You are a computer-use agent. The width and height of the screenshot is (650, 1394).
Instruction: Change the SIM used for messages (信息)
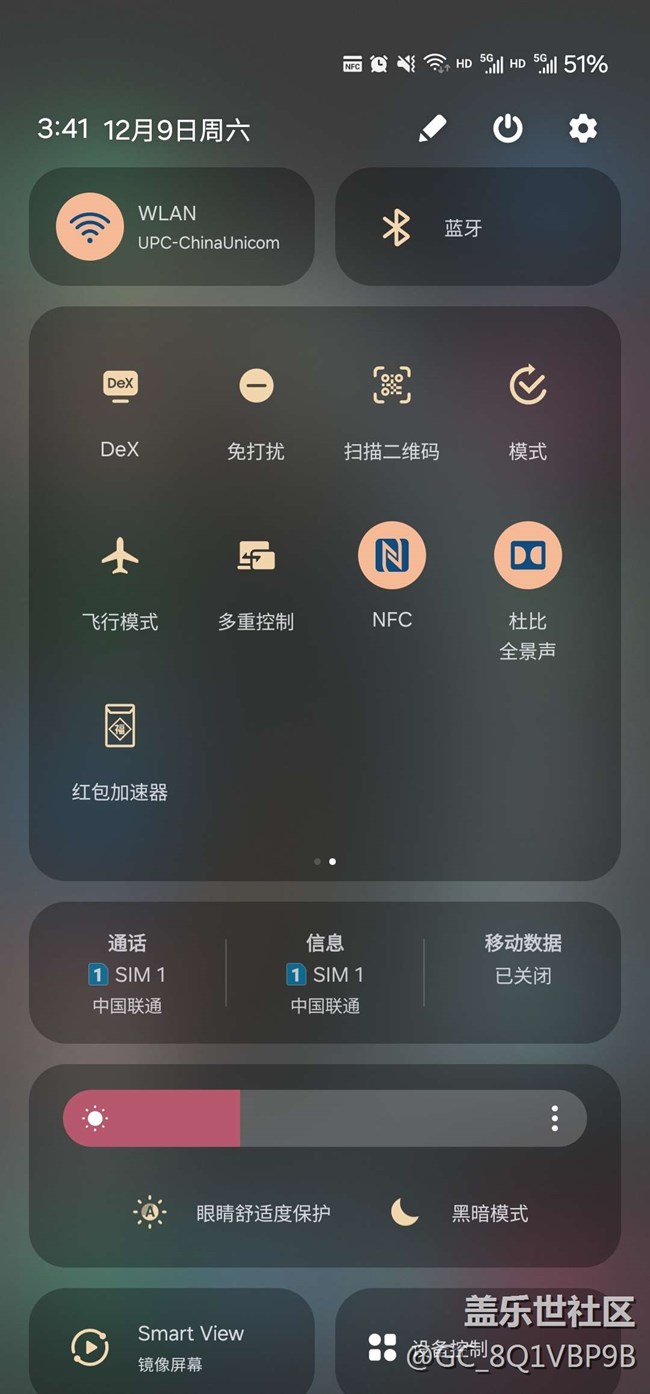click(x=325, y=973)
